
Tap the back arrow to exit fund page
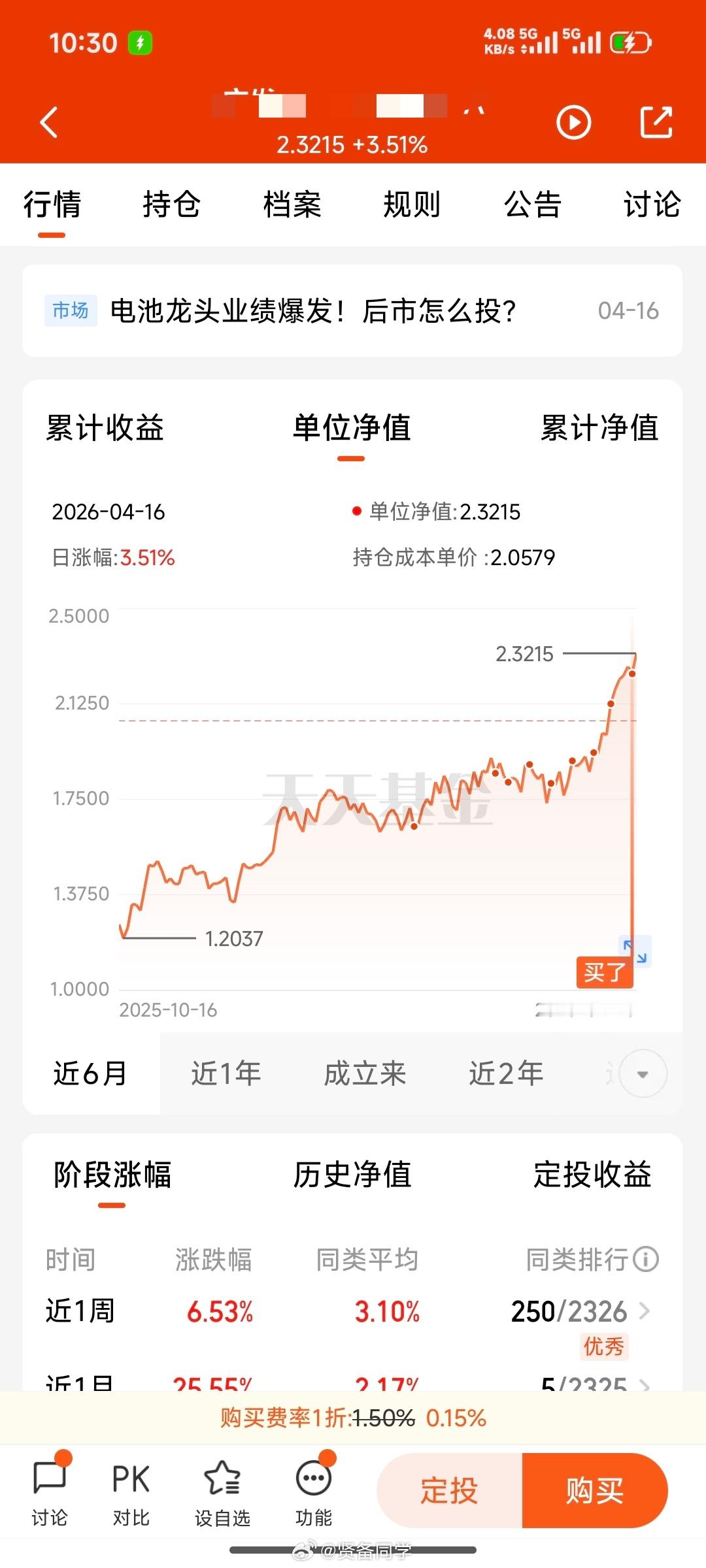[48, 123]
